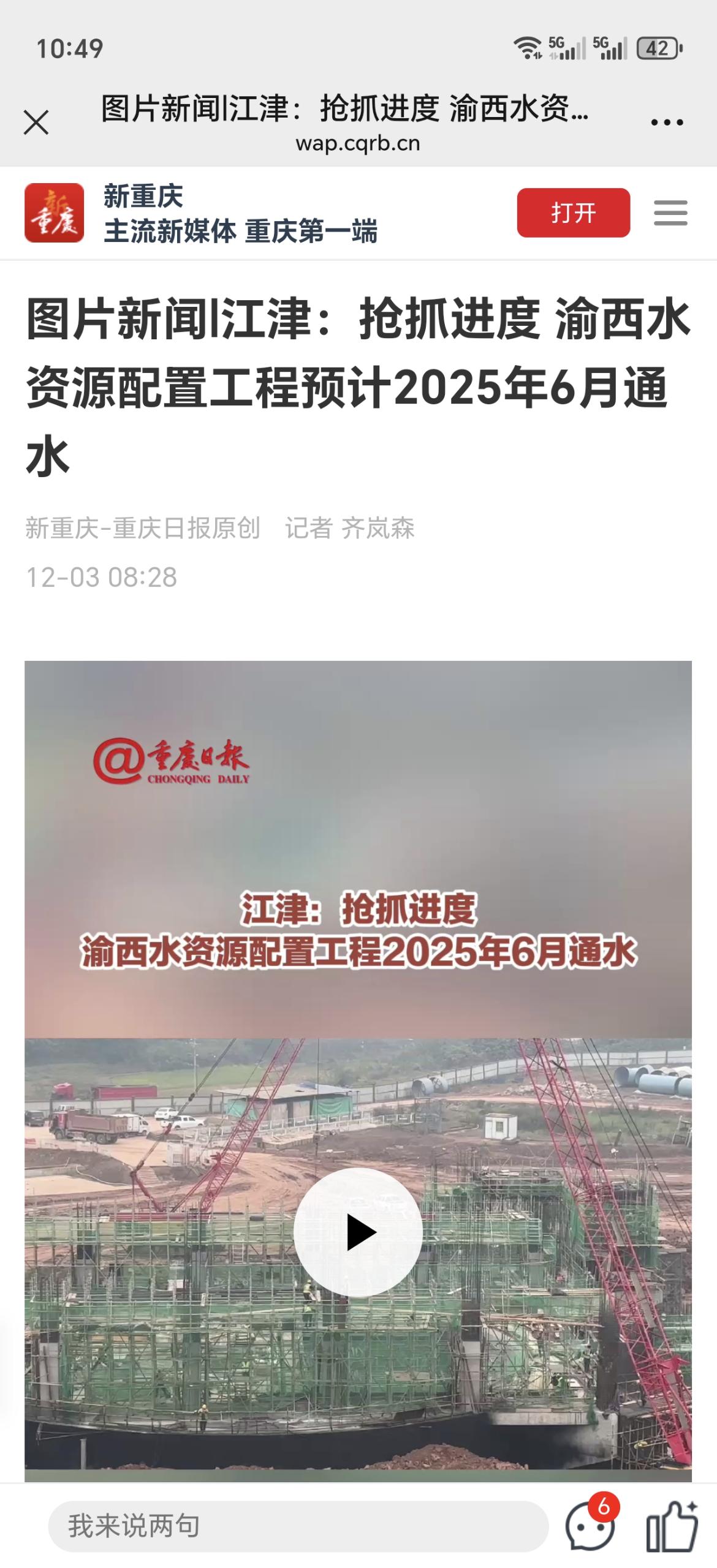Tap the red 打开 button
This screenshot has width=717, height=1568.
tap(573, 213)
